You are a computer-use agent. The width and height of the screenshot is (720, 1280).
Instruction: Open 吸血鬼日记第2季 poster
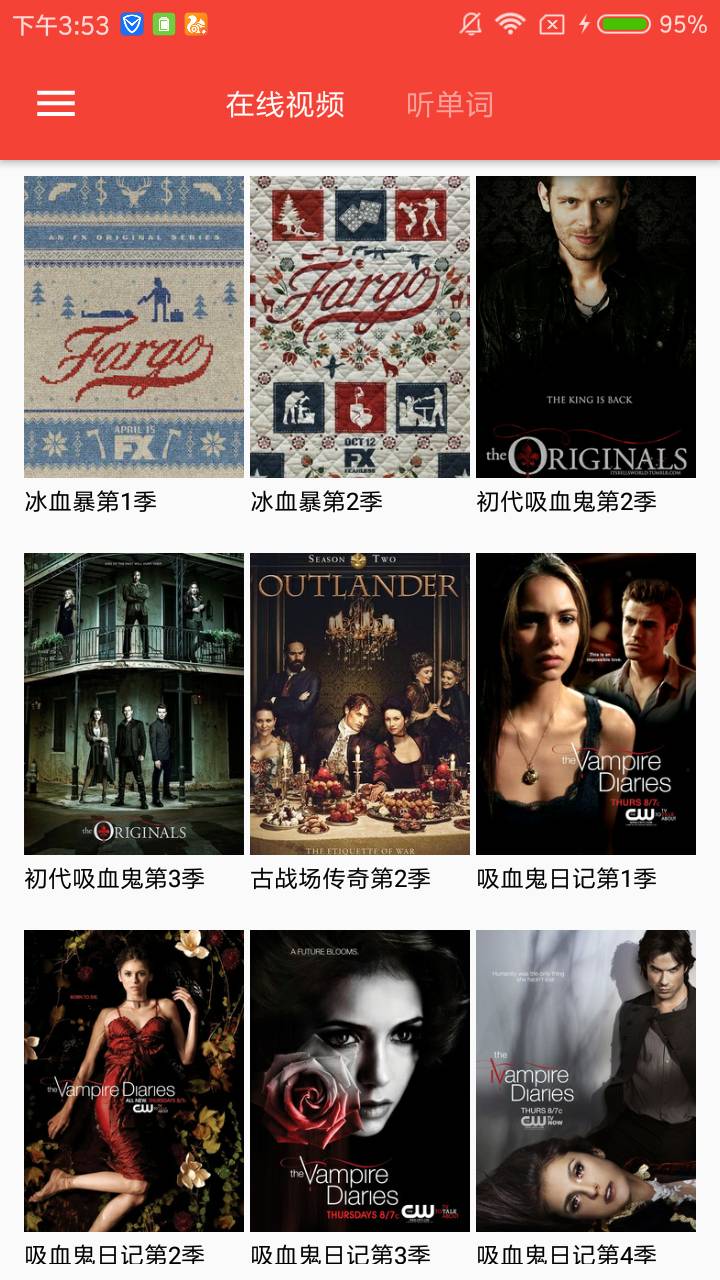(x=134, y=1081)
